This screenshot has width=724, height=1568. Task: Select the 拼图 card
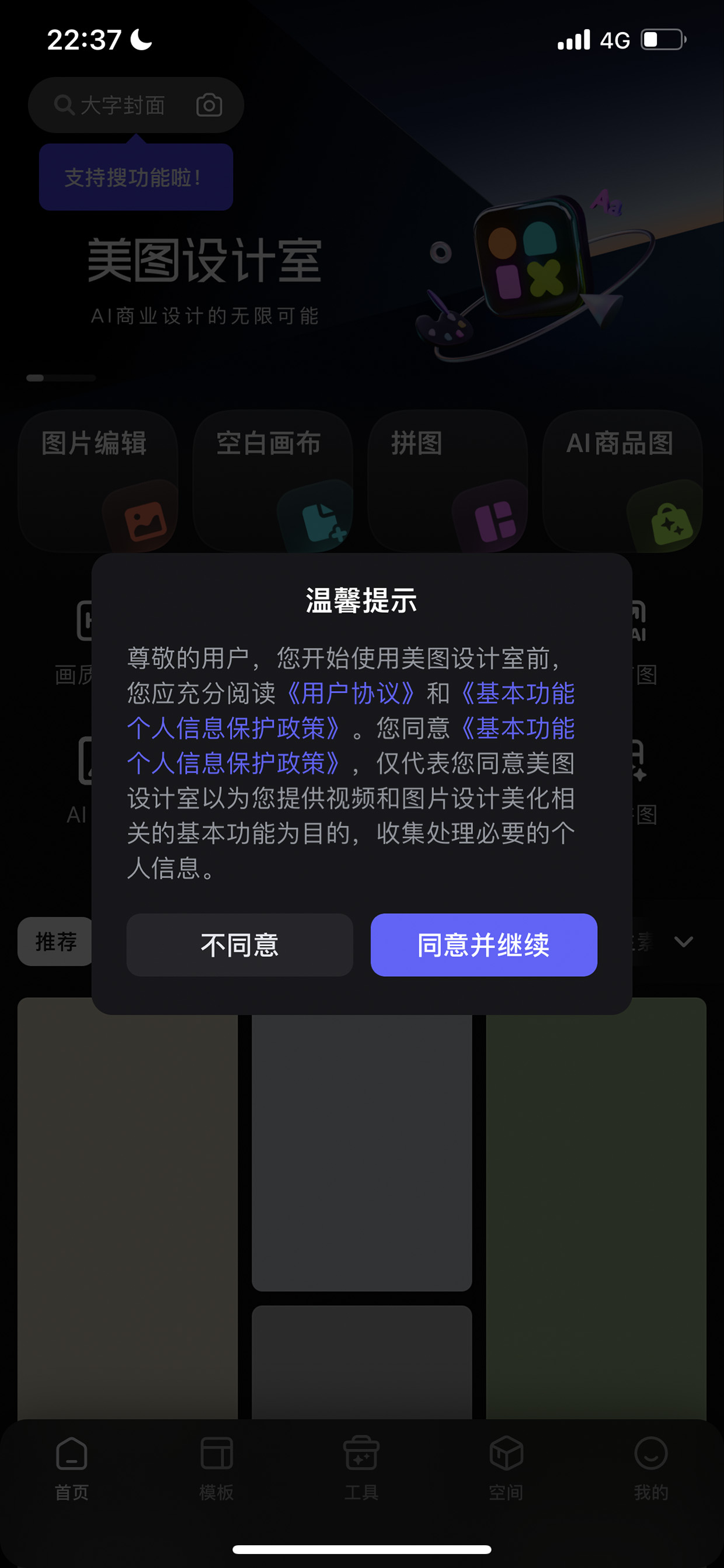coord(447,481)
